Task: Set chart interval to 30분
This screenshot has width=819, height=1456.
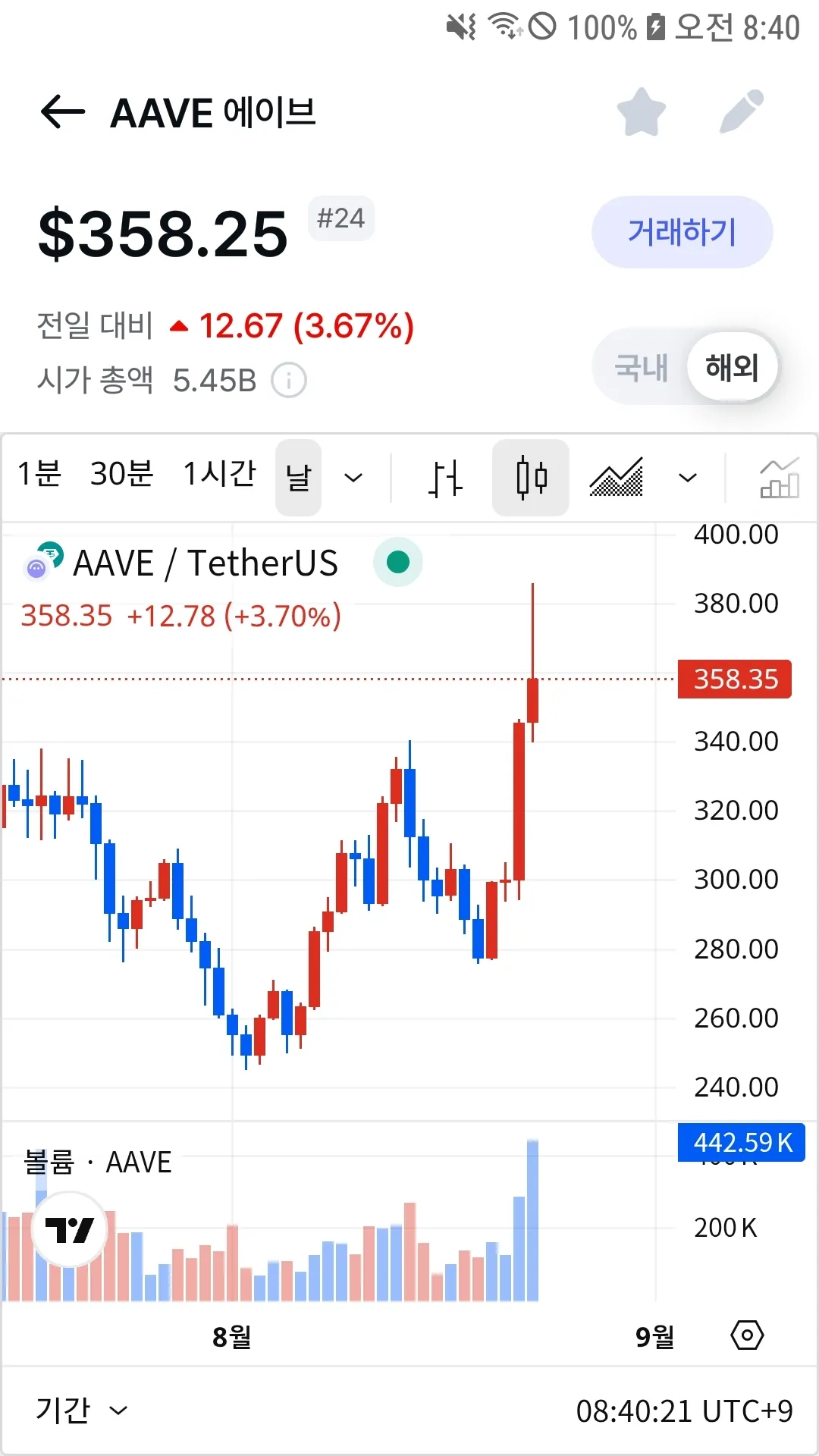Action: (x=121, y=475)
